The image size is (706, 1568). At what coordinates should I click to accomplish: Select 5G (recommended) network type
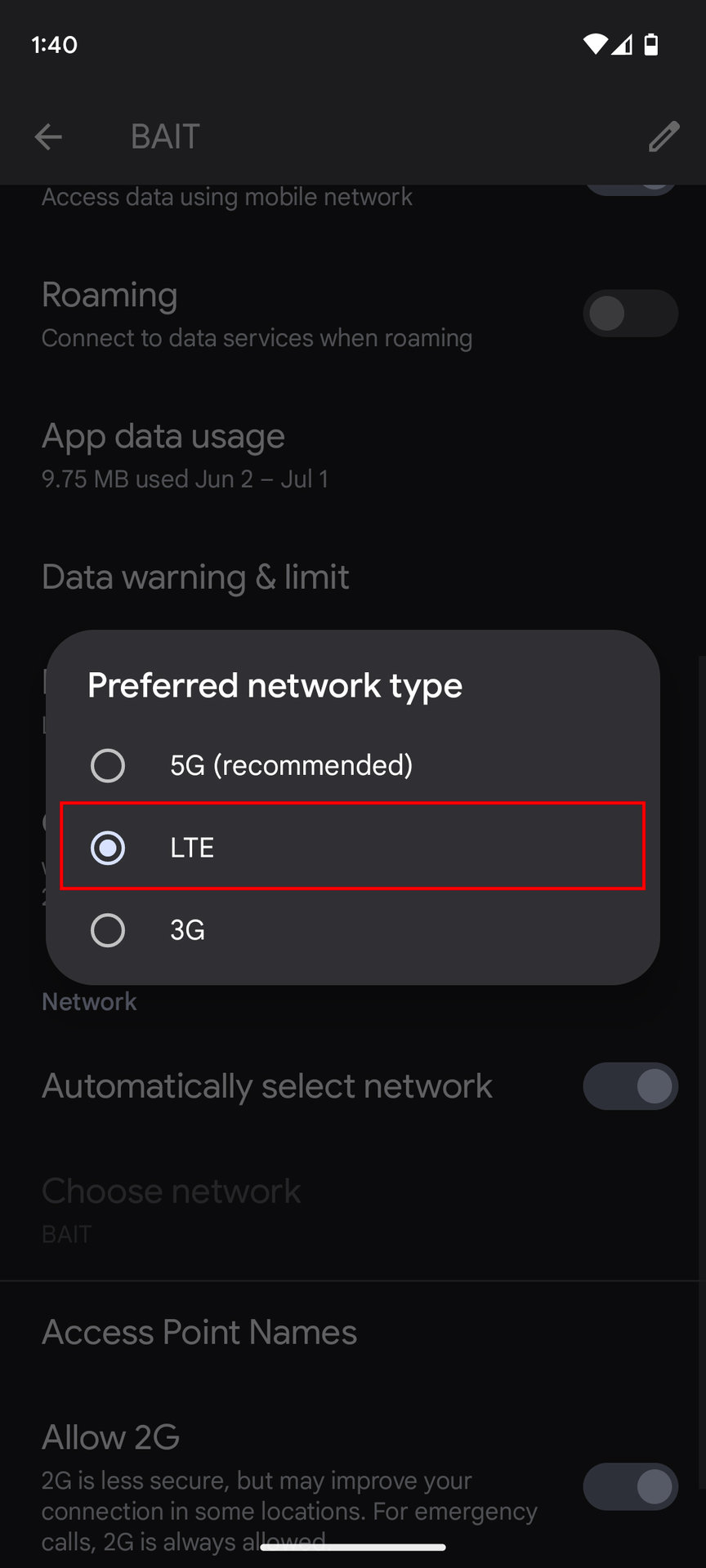(352, 765)
